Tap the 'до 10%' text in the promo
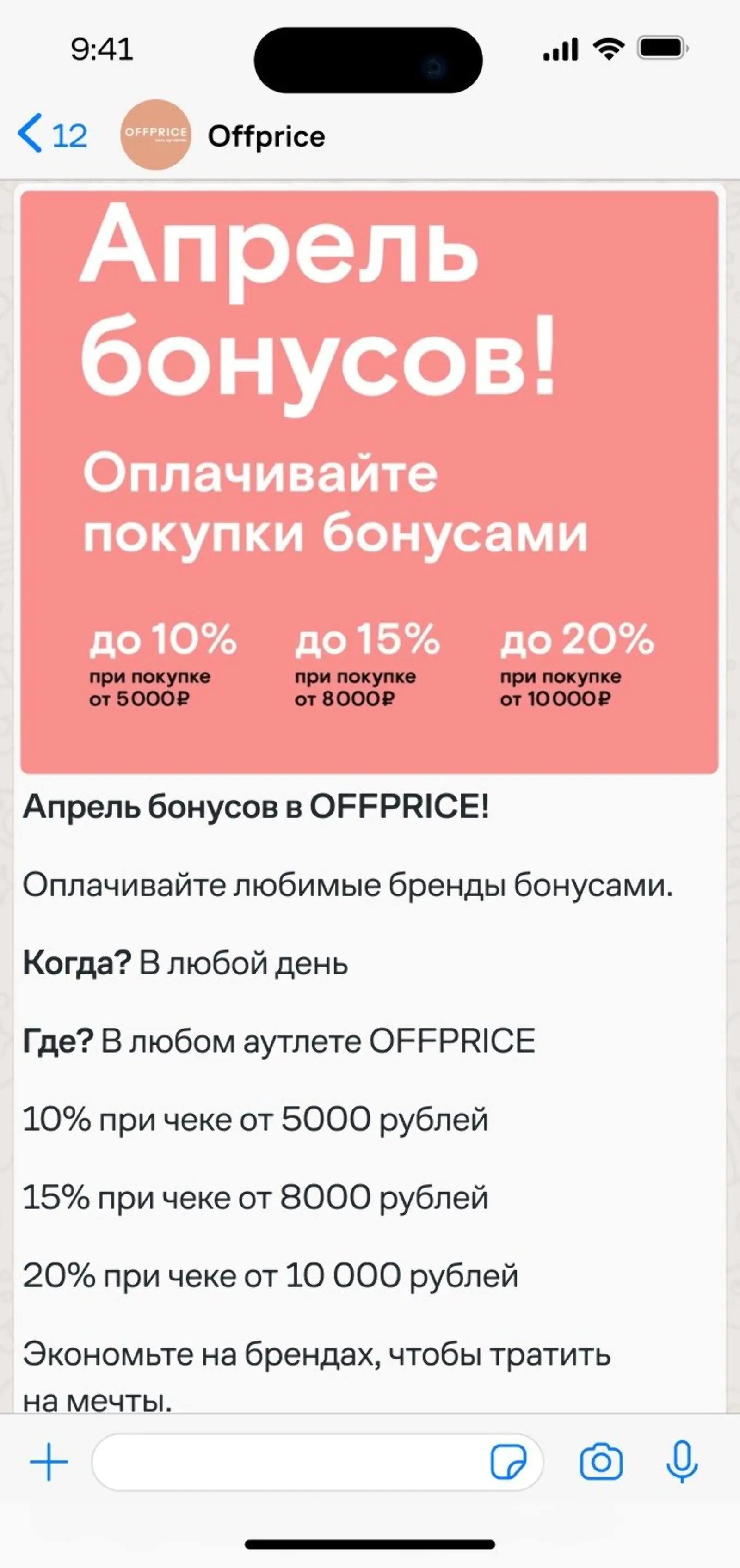The height and width of the screenshot is (1568, 740). pyautogui.click(x=165, y=641)
